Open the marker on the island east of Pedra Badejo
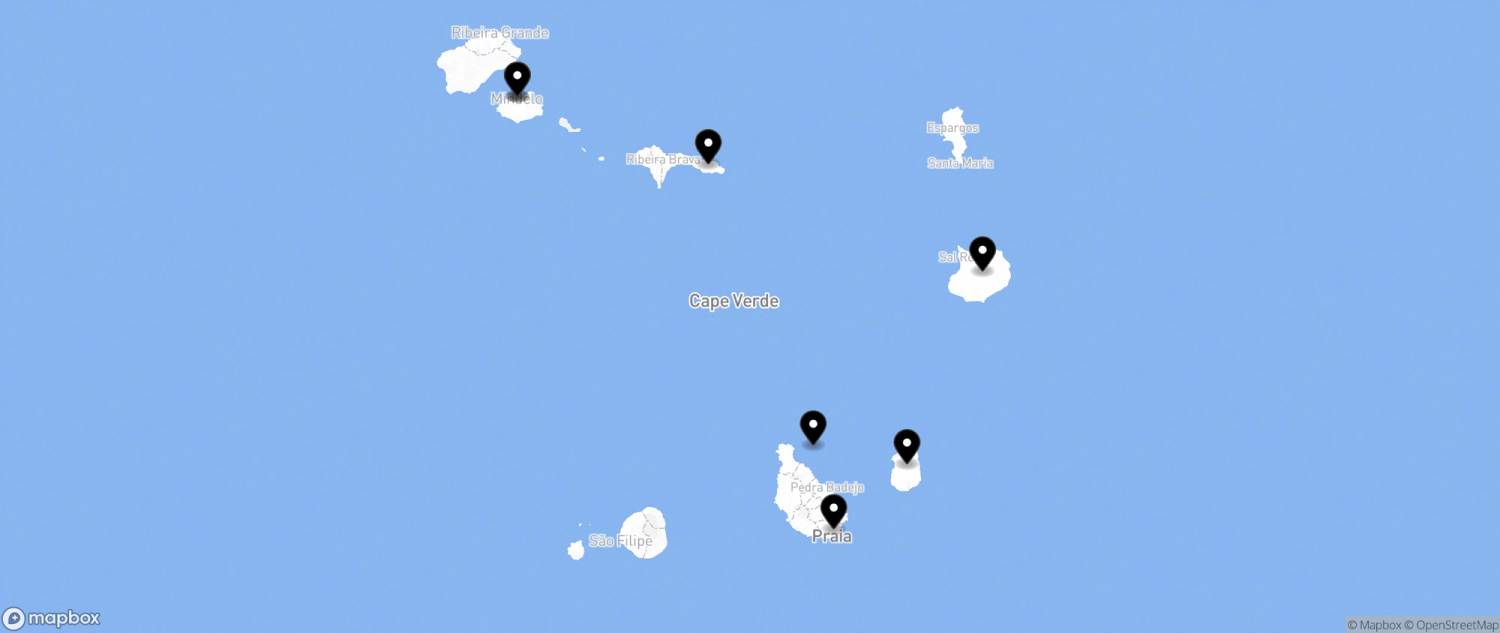The width and height of the screenshot is (1500, 633). [907, 445]
